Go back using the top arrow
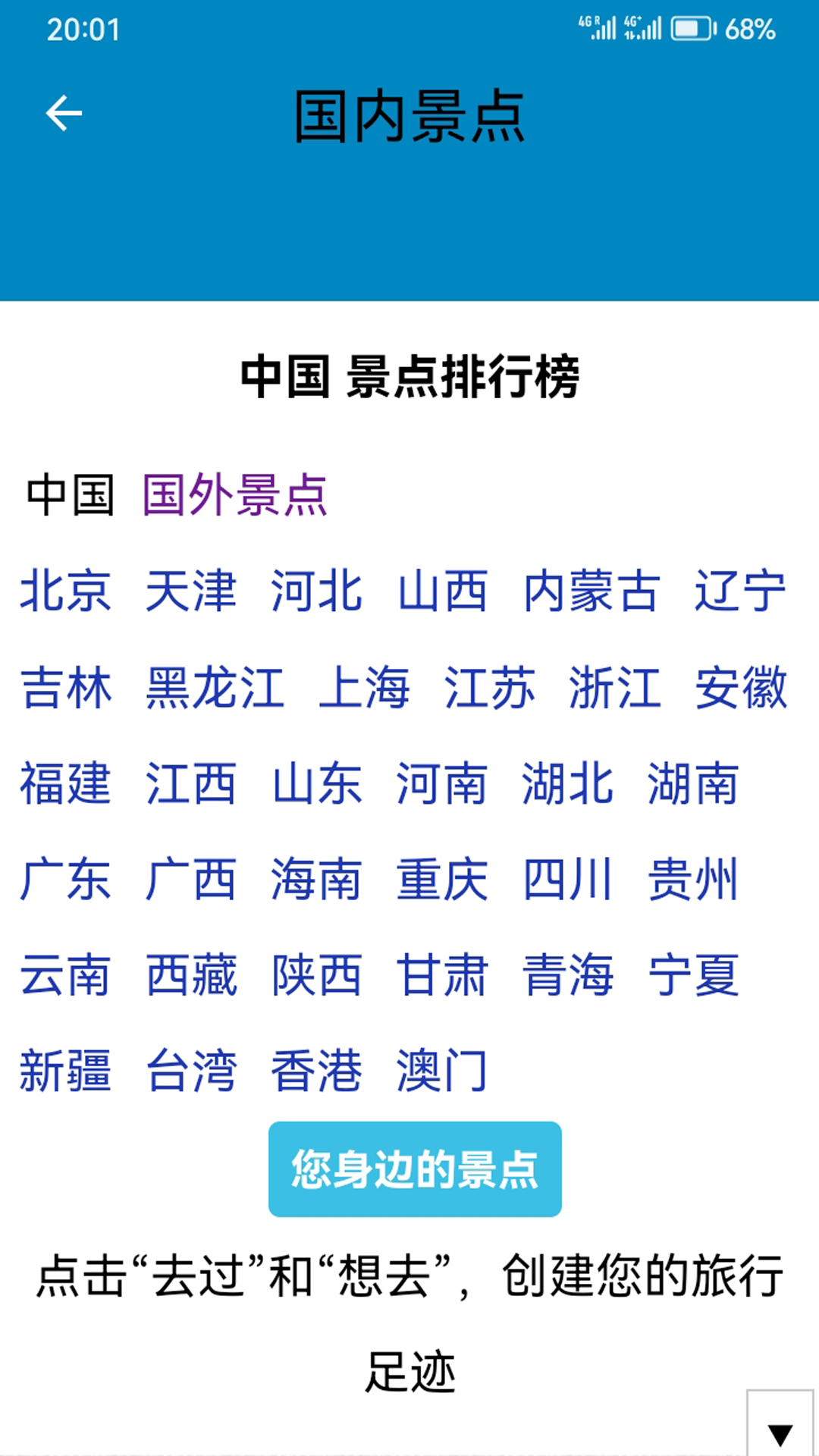Viewport: 819px width, 1456px height. pyautogui.click(x=64, y=114)
